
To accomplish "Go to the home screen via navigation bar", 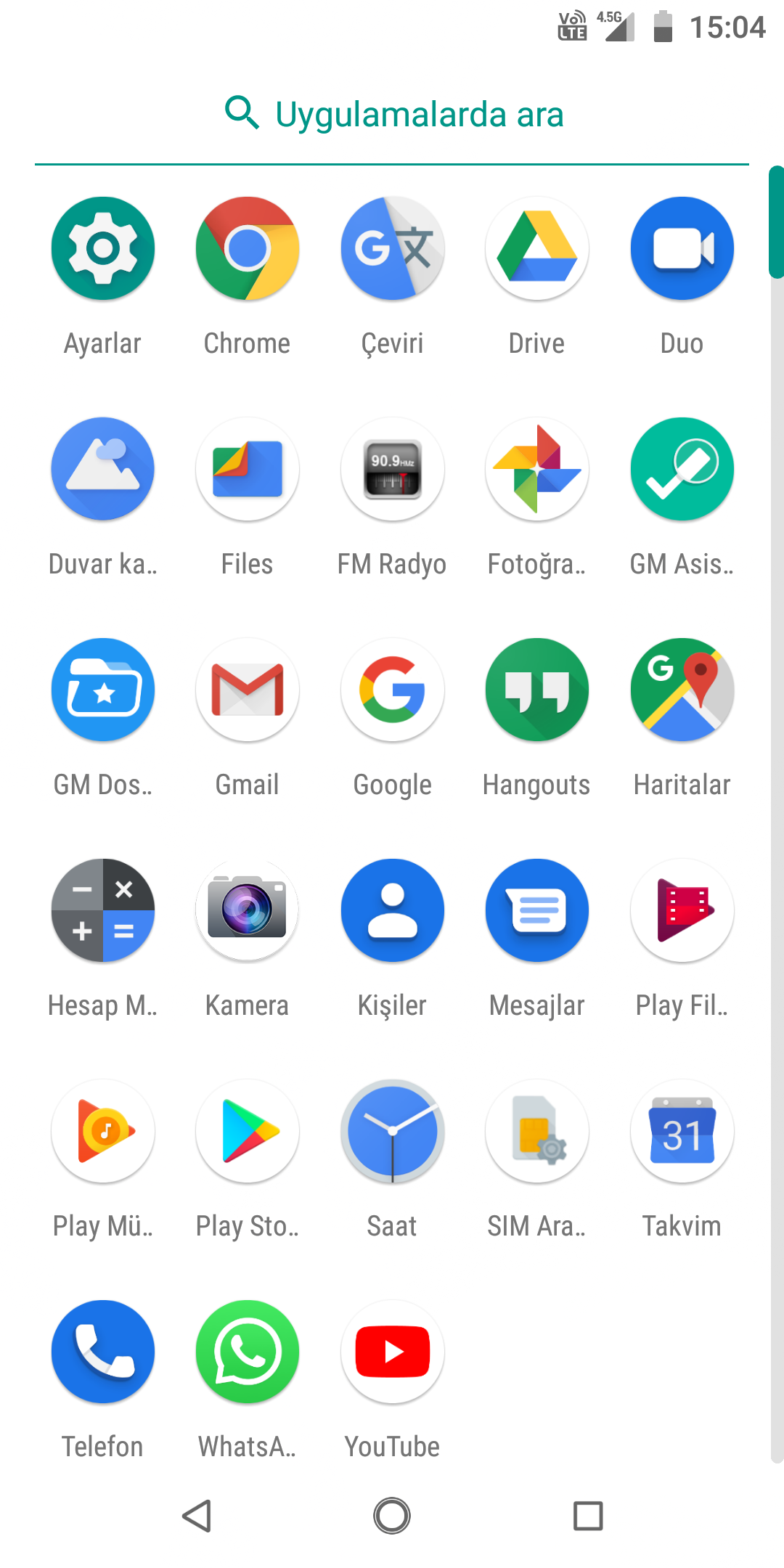I will (x=392, y=1516).
